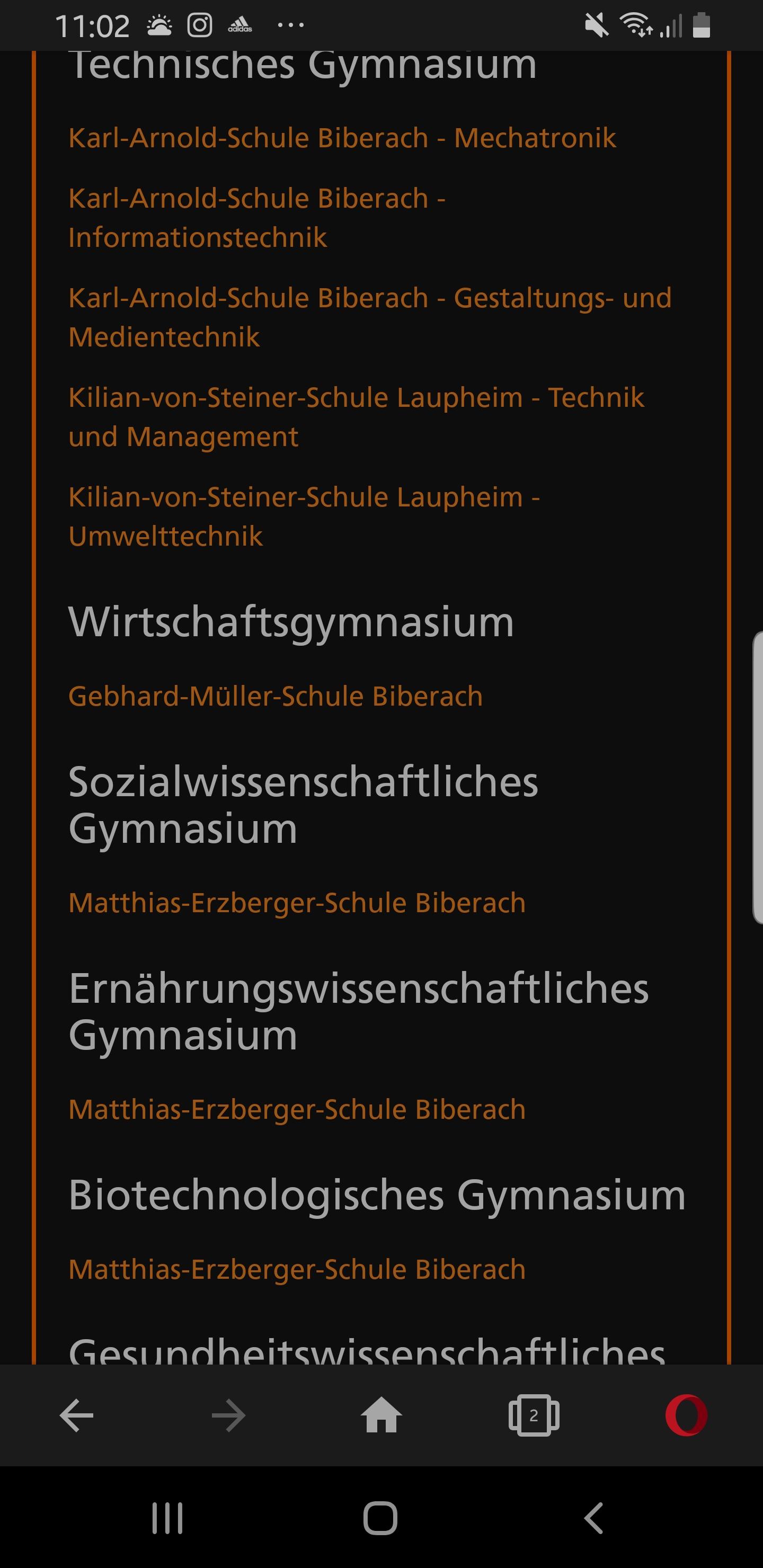Open Matthias-Erzberger-Schule under Biotechnologisches Gymnasium

[297, 1269]
